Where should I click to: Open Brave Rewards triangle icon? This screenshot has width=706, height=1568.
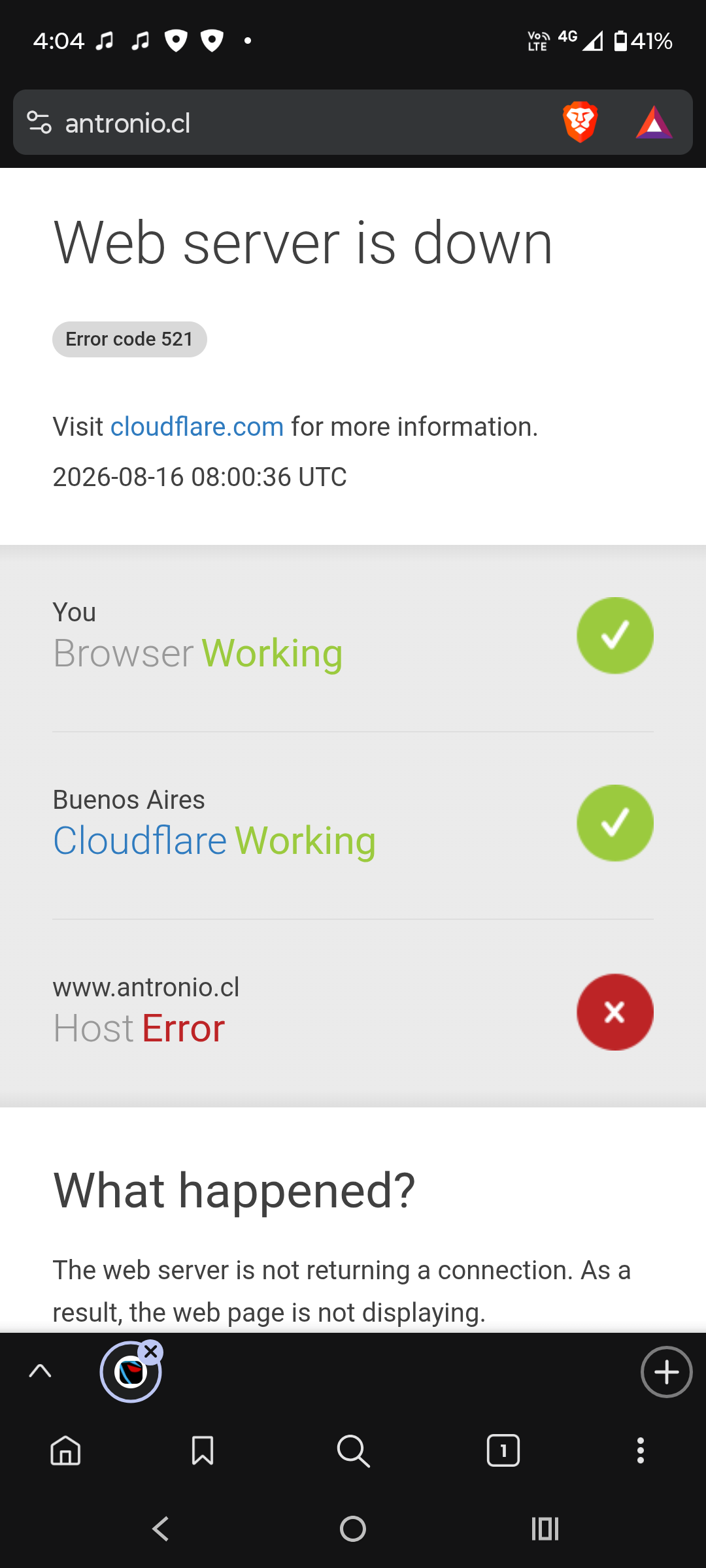tap(654, 122)
